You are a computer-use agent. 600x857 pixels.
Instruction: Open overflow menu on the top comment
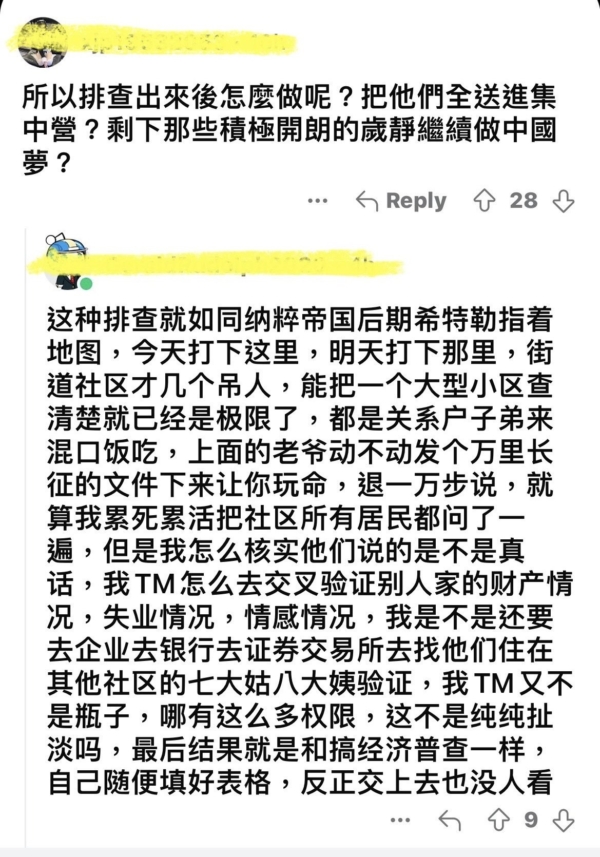coord(318,201)
